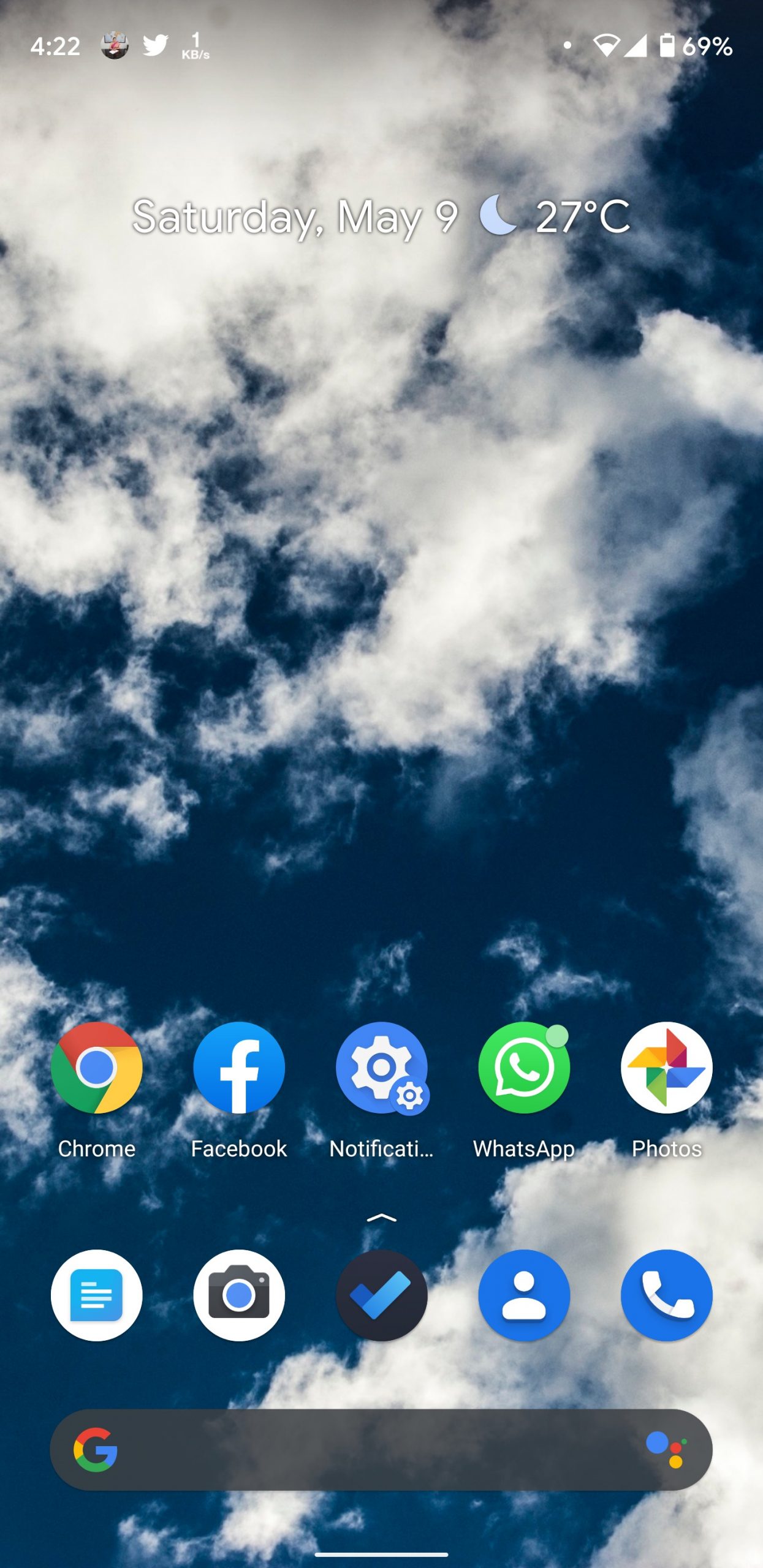Activate Google Assistant from the search bar
Viewport: 763px width, 1568px height.
pyautogui.click(x=667, y=1450)
